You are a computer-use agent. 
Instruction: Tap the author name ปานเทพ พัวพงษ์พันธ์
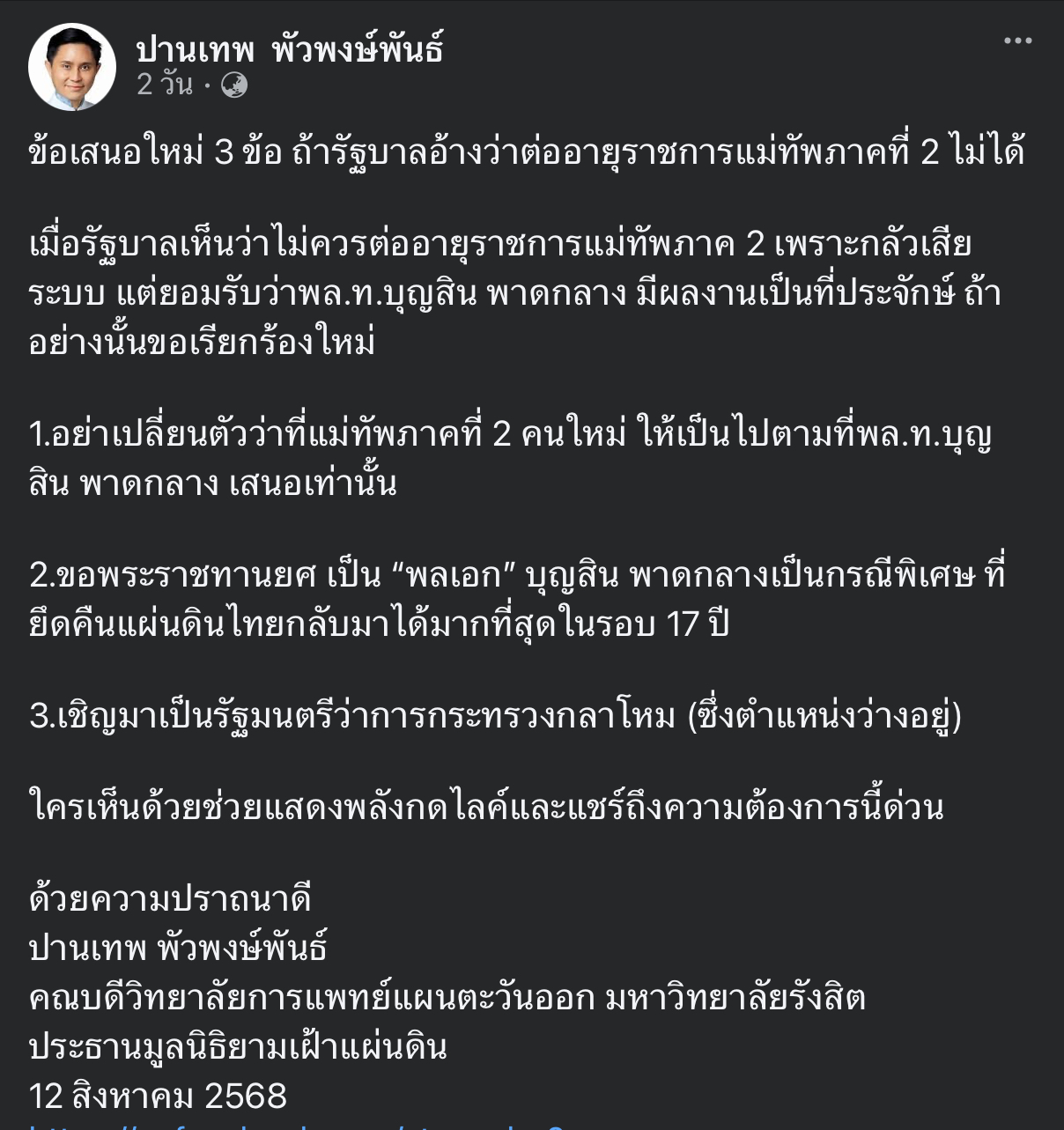[x=289, y=48]
